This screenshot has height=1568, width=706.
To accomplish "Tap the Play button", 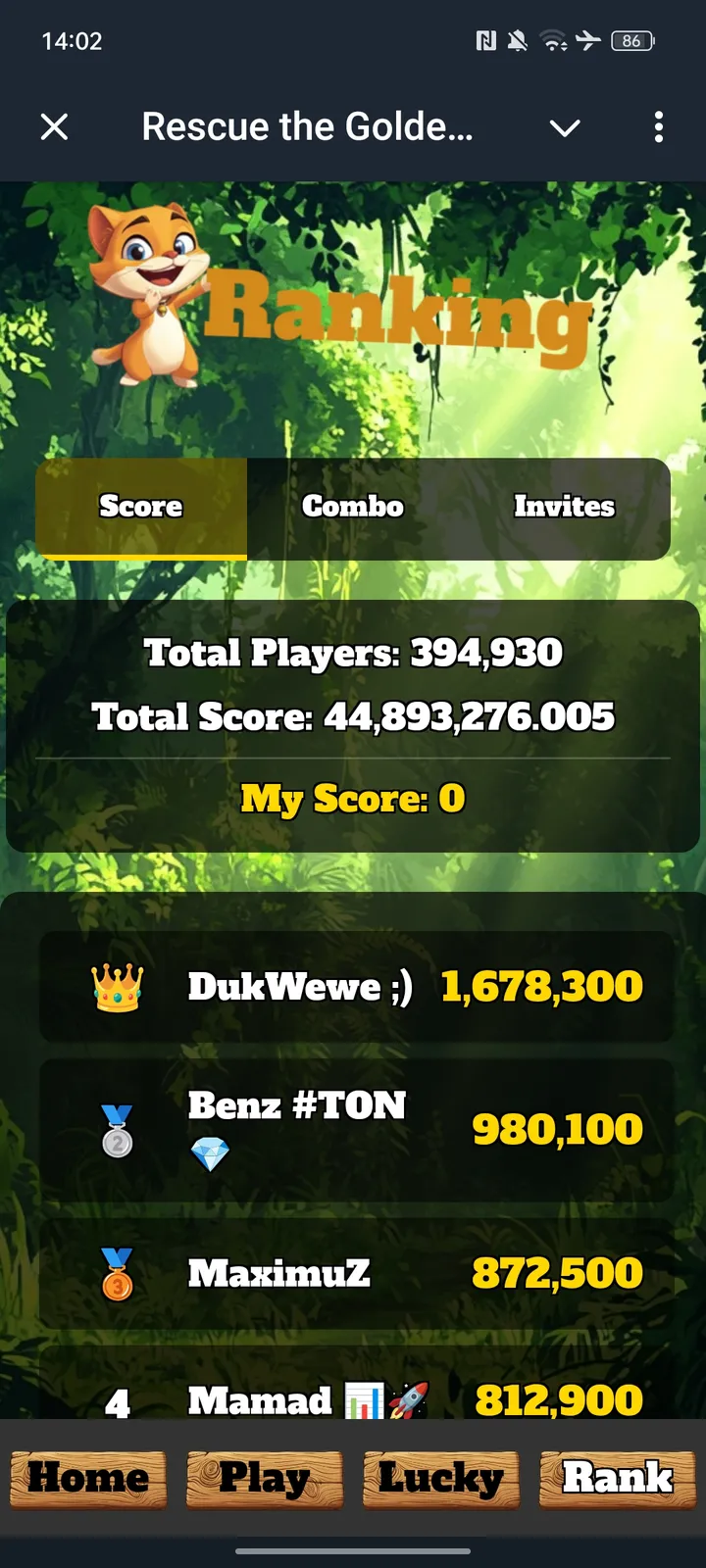I will pos(265,1478).
